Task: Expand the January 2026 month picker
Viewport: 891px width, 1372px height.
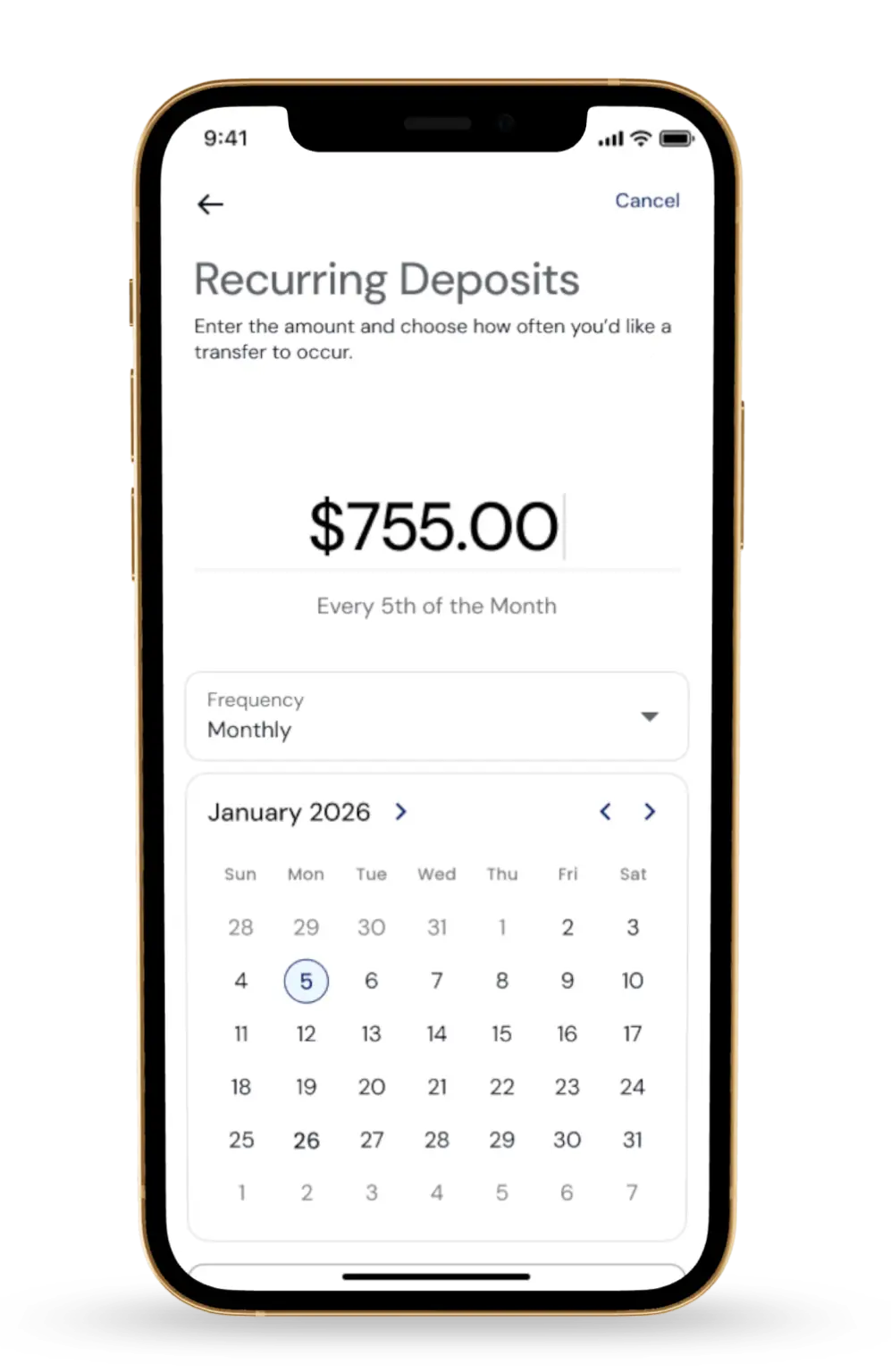Action: (x=400, y=812)
